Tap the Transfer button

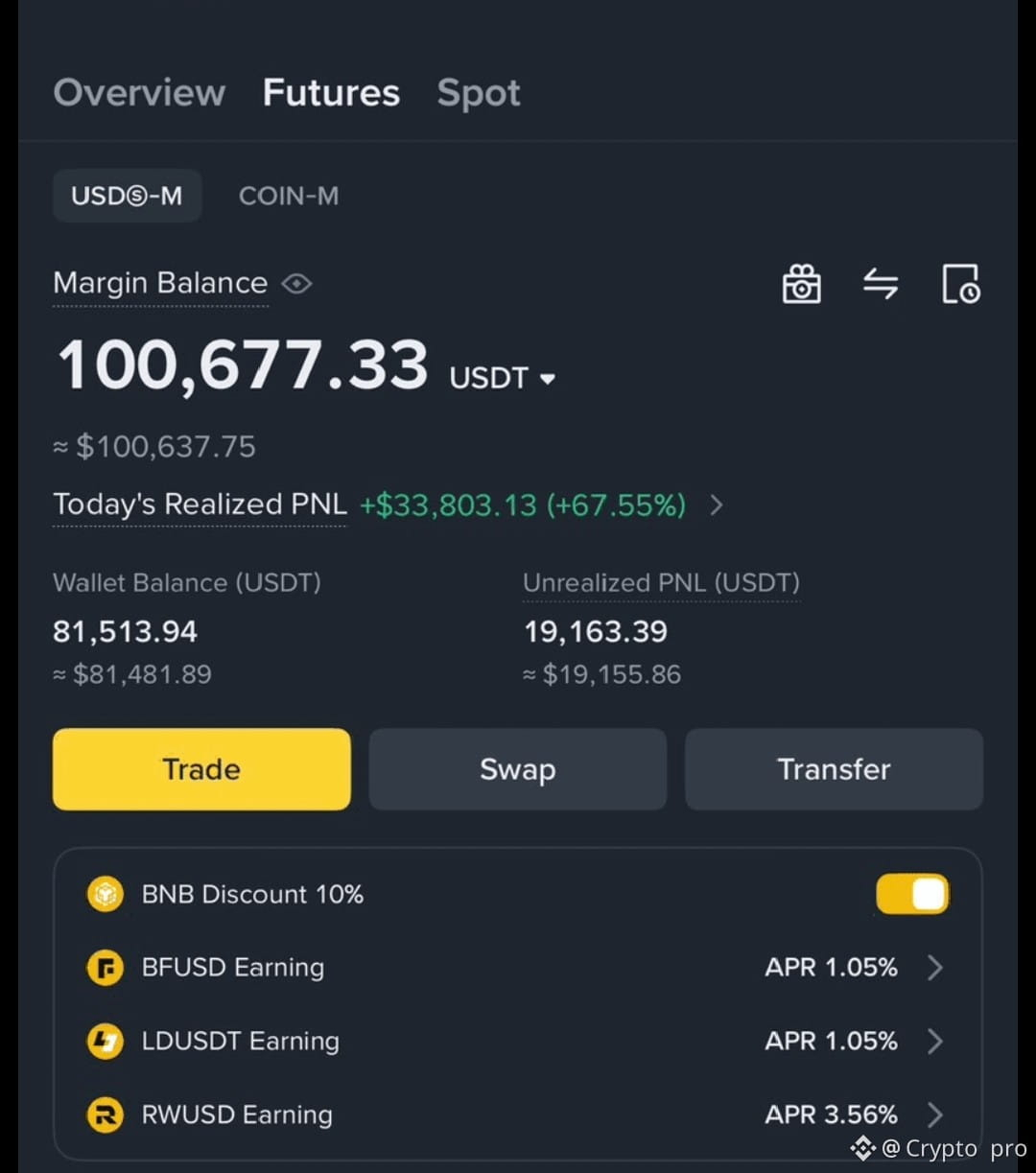point(834,769)
